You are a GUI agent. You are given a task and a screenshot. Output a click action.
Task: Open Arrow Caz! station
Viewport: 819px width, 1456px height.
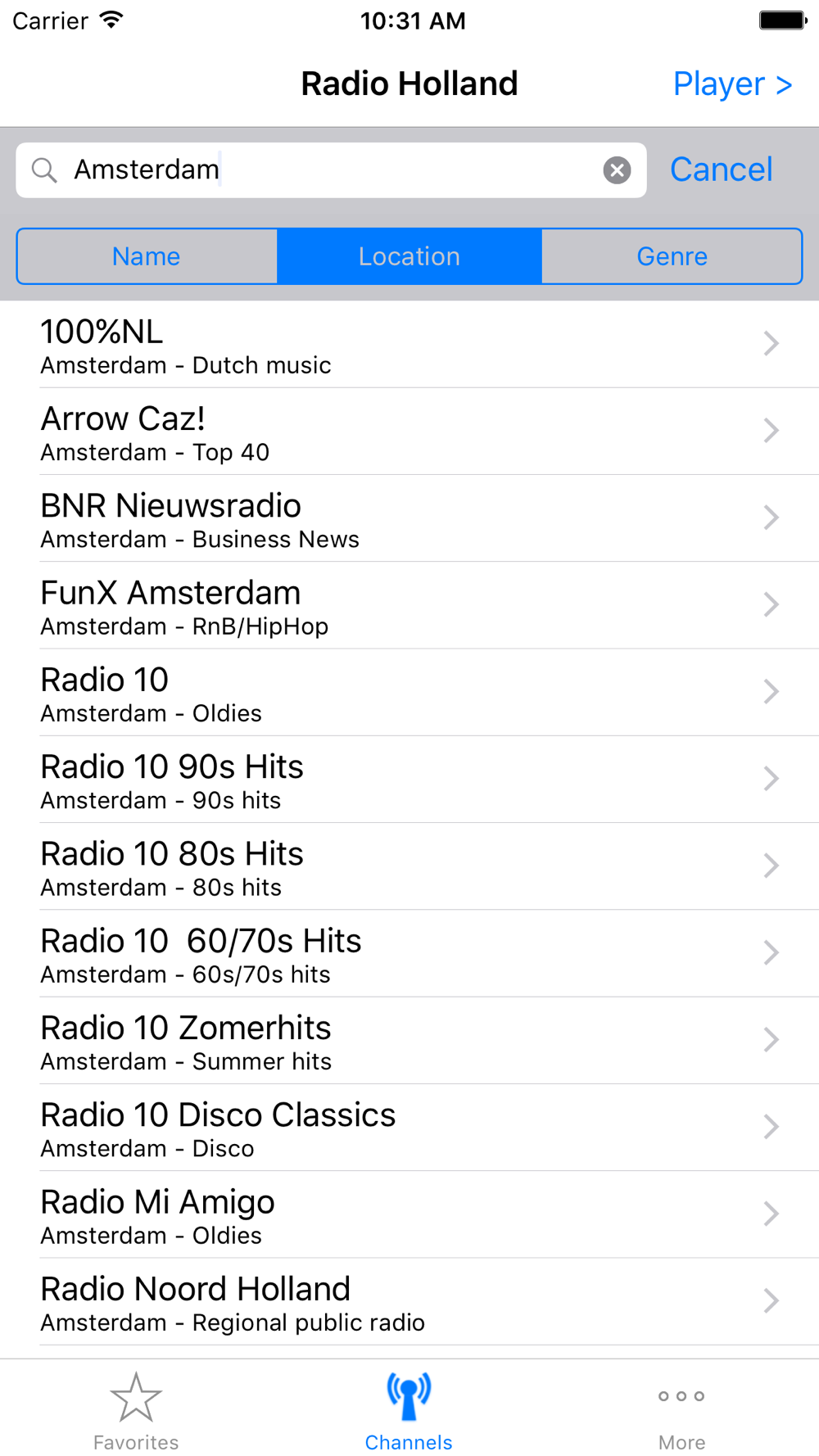coord(409,432)
